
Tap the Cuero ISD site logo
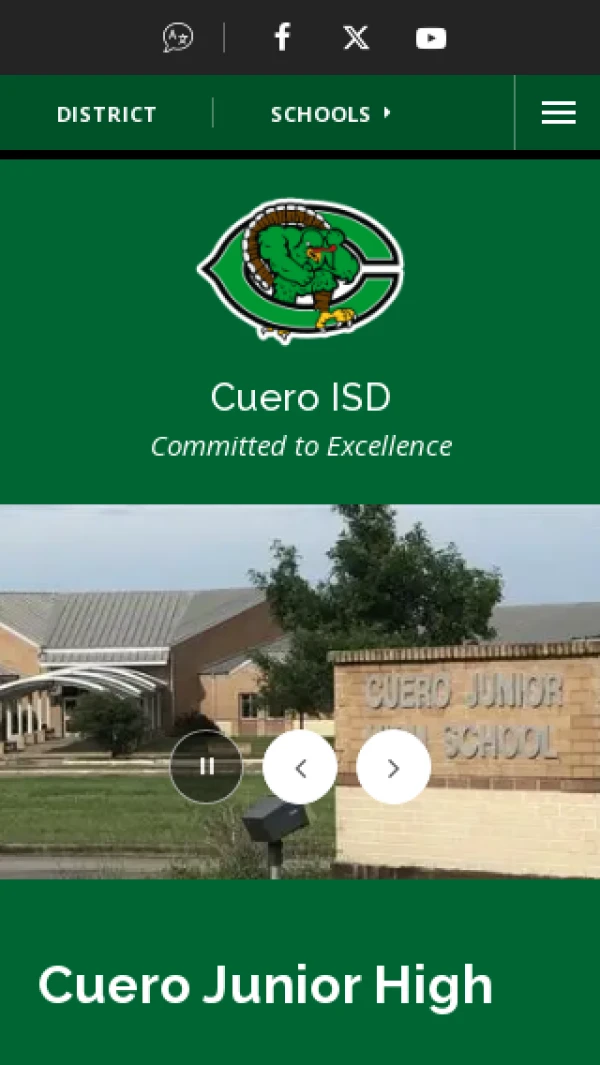pyautogui.click(x=300, y=270)
